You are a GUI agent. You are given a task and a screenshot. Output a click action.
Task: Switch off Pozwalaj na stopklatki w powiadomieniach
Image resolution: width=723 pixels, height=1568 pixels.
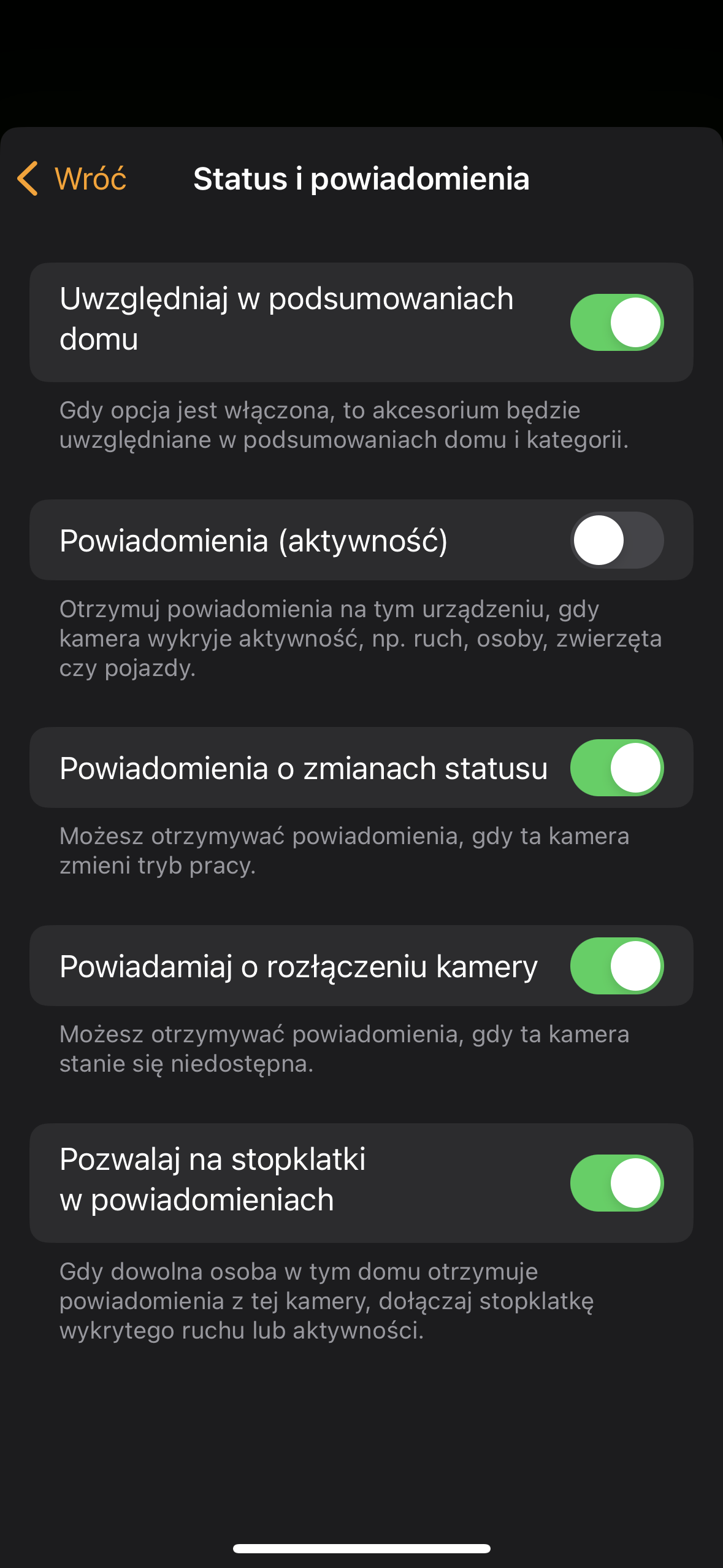pyautogui.click(x=616, y=1183)
